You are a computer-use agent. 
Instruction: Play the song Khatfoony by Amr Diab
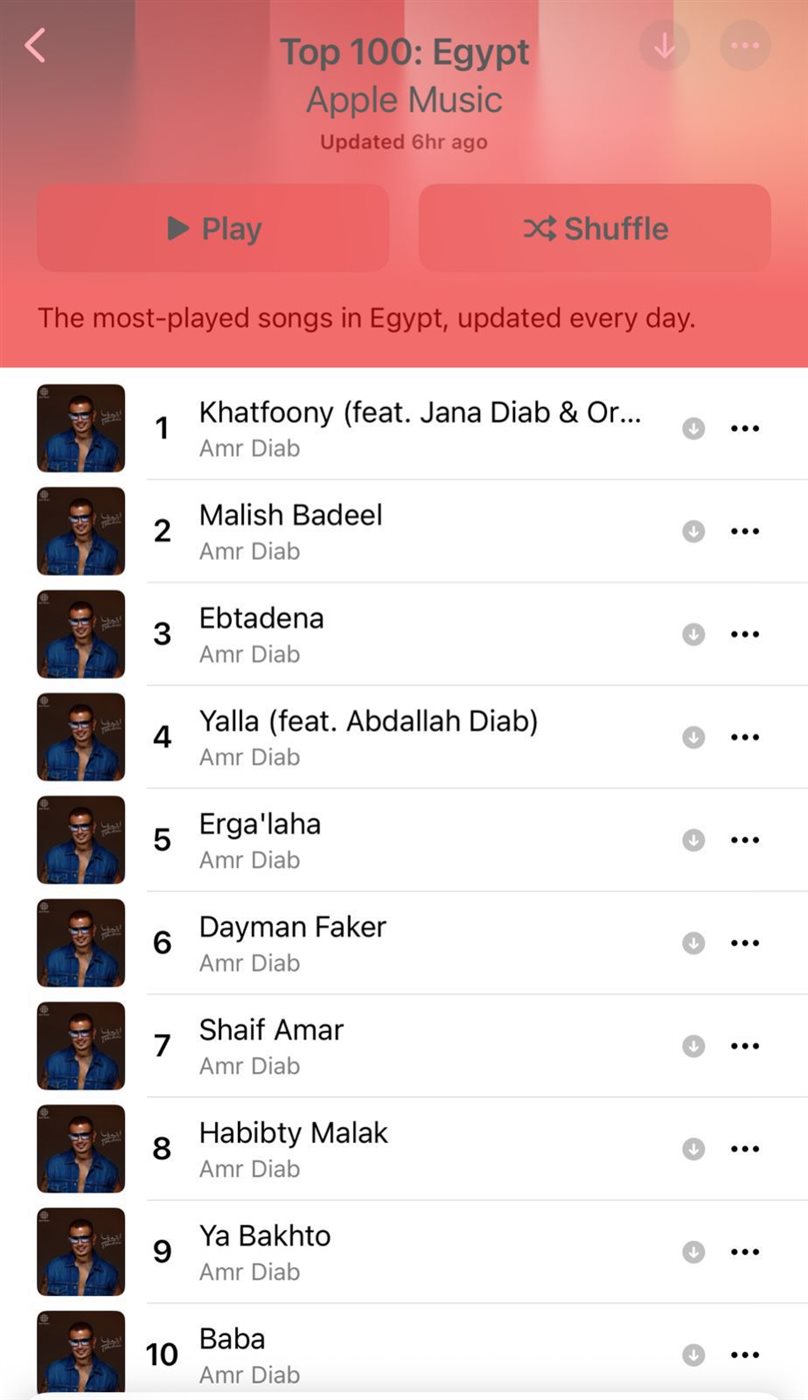(x=420, y=428)
